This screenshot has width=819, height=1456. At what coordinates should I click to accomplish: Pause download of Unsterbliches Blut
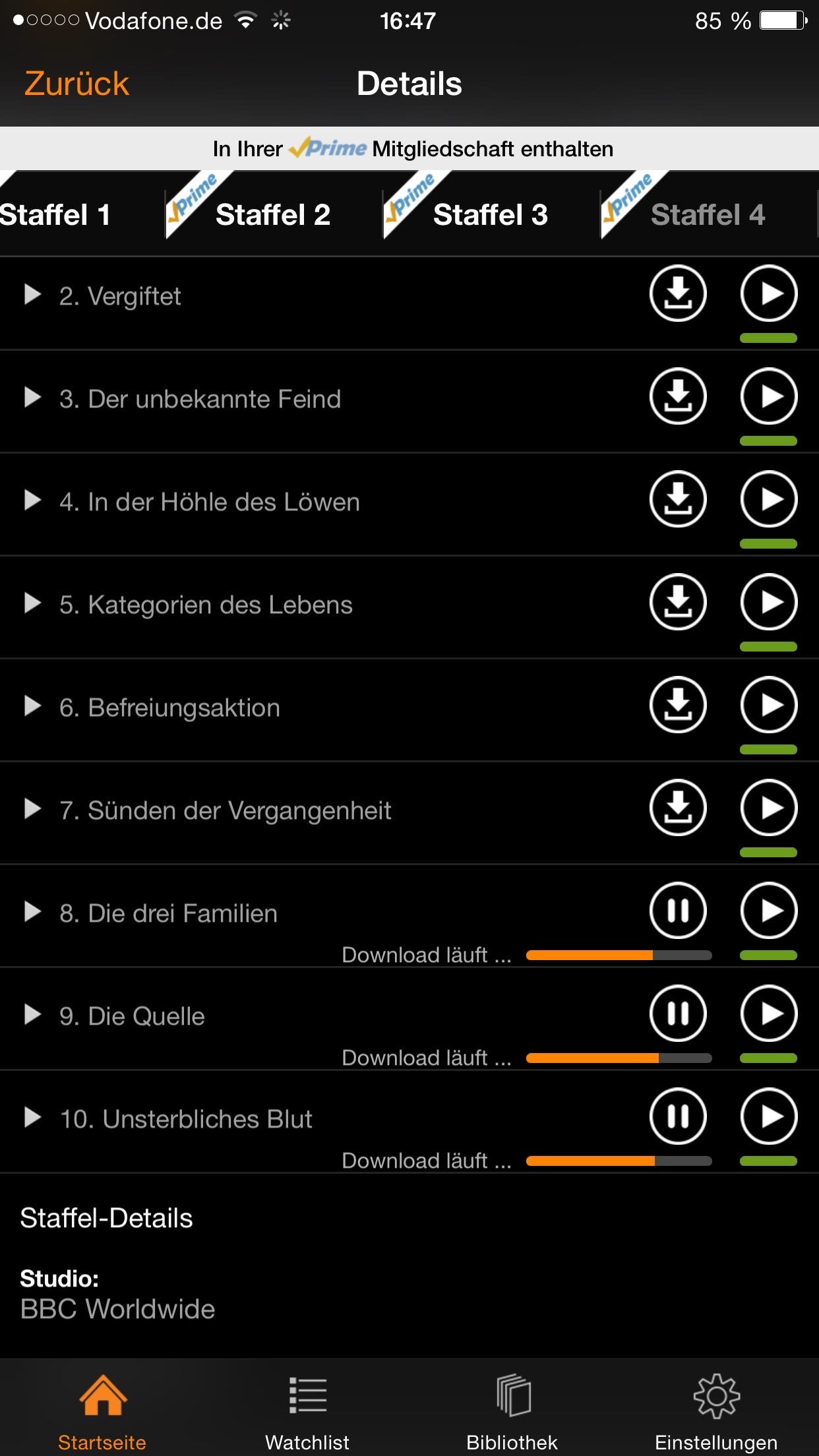678,1116
